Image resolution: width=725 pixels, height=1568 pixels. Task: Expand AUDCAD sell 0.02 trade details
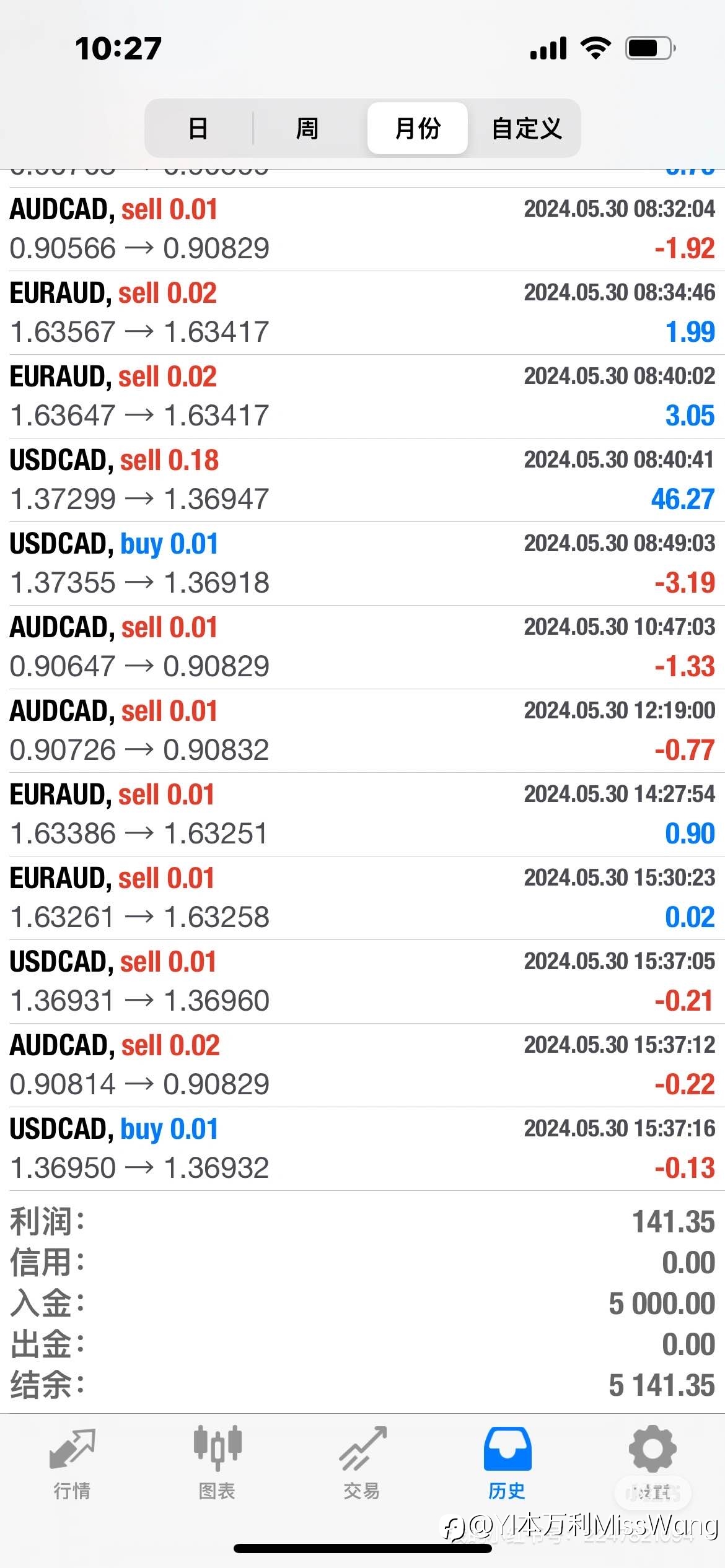point(362,1065)
